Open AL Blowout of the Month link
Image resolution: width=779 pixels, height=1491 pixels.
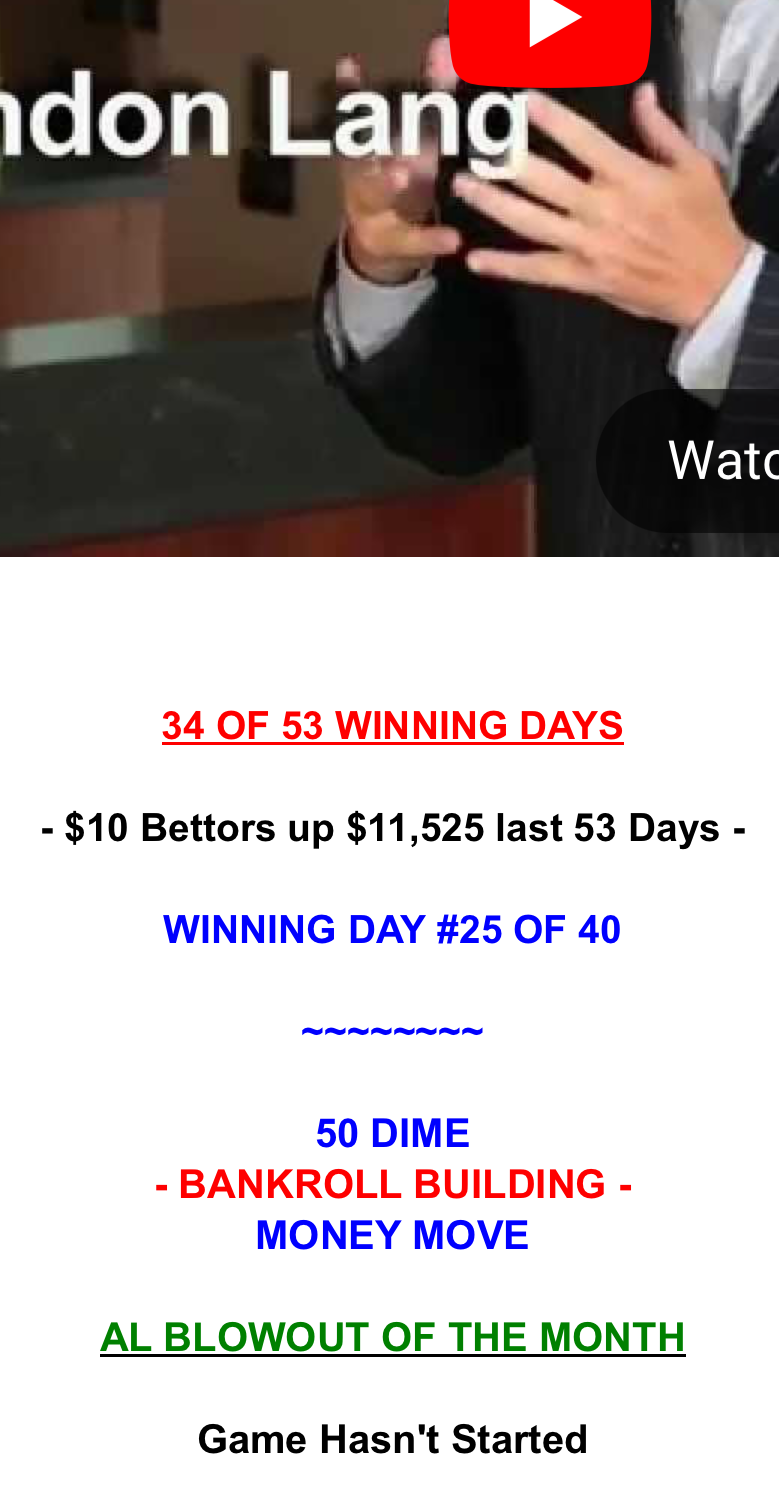(392, 1337)
